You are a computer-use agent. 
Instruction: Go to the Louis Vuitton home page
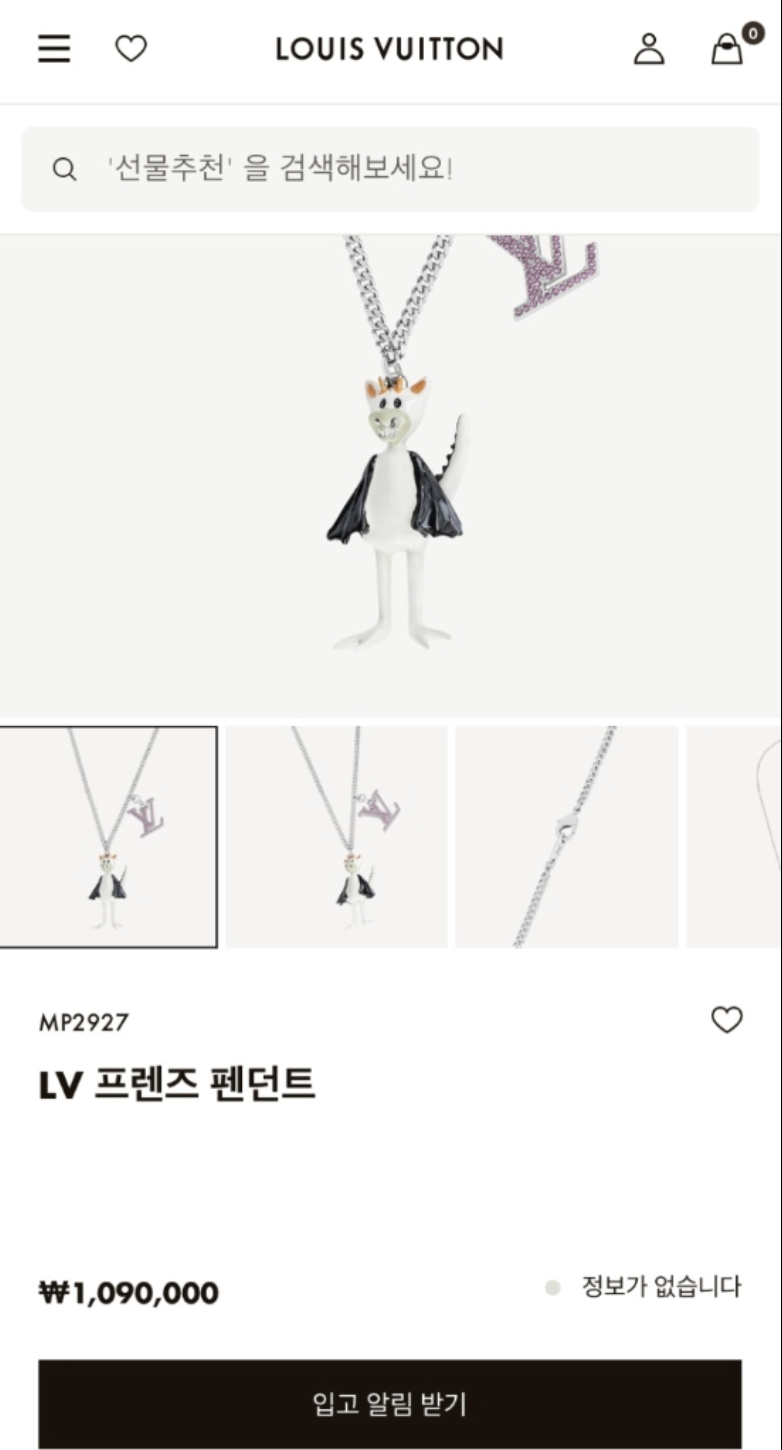tap(389, 48)
